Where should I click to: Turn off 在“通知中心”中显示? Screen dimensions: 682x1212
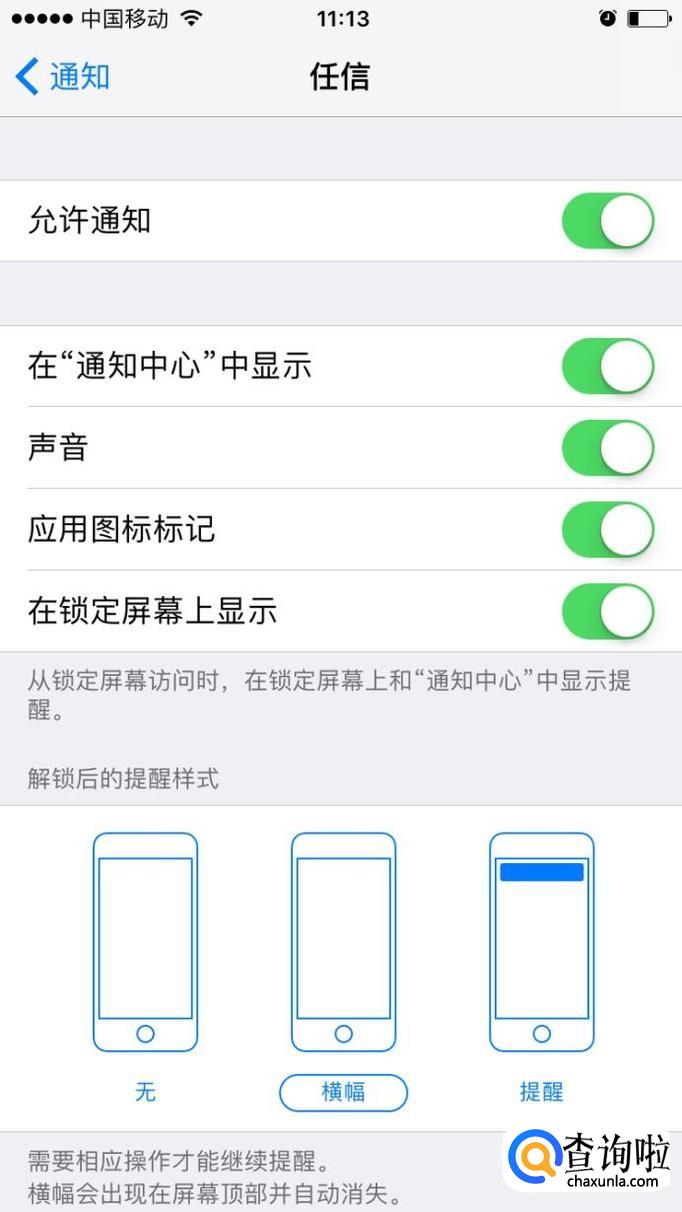point(607,366)
